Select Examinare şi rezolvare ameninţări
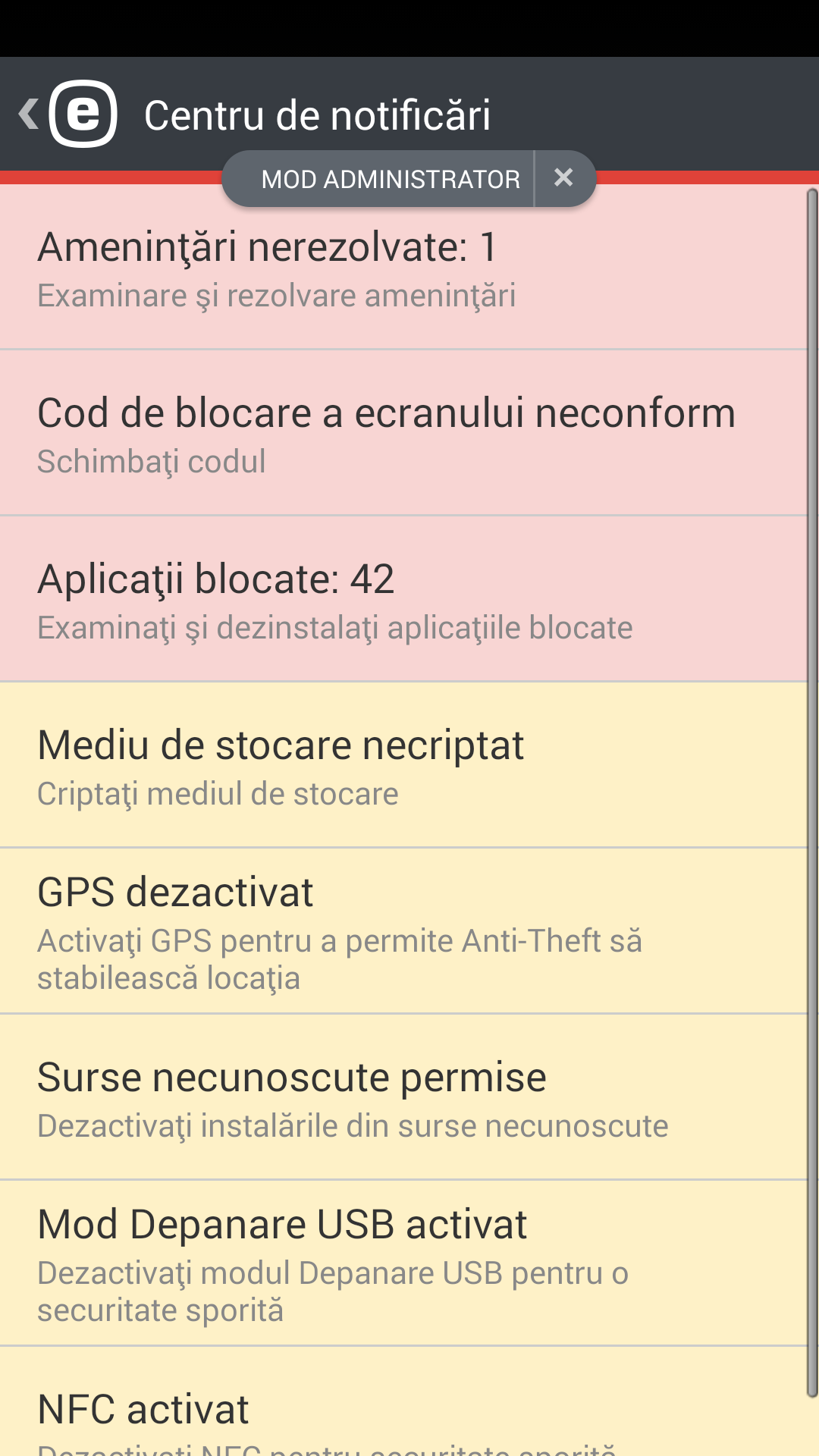The image size is (819, 1456). [277, 296]
